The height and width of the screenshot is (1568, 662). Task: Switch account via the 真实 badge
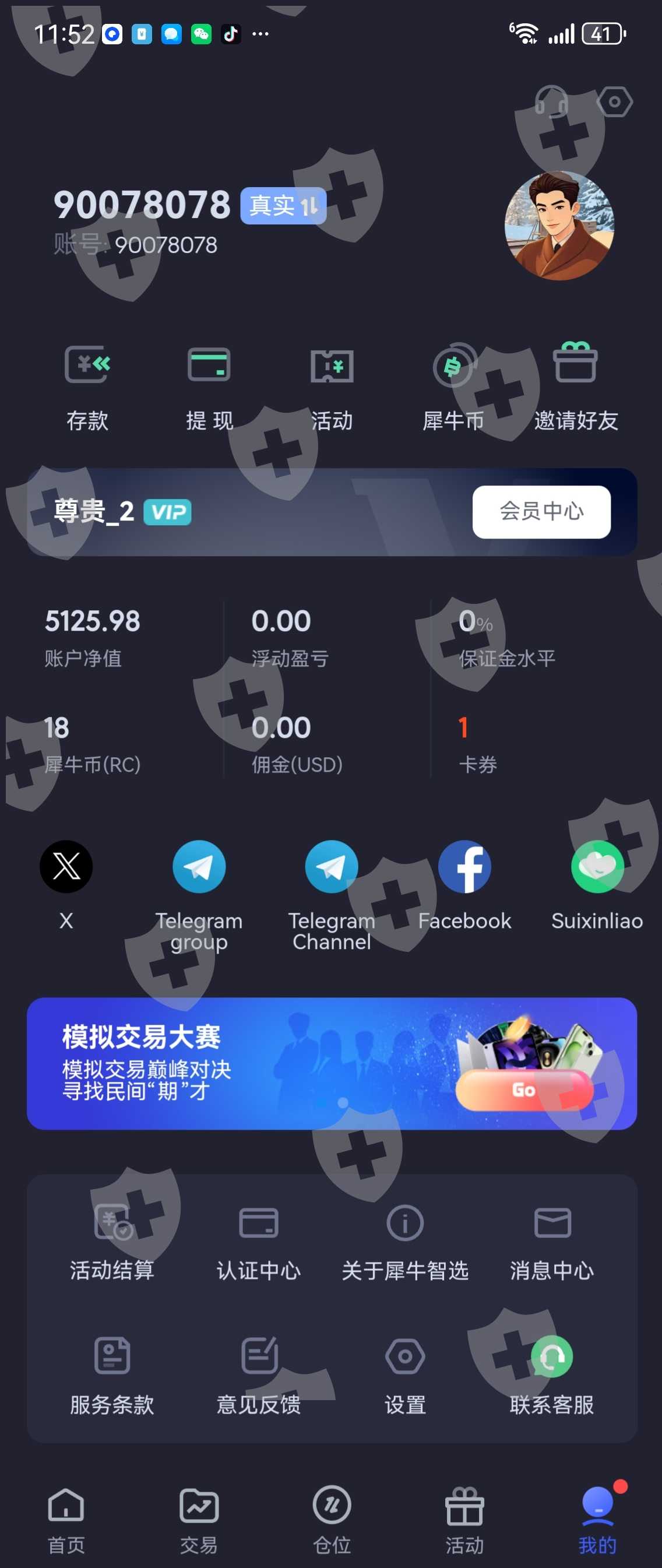pos(284,206)
